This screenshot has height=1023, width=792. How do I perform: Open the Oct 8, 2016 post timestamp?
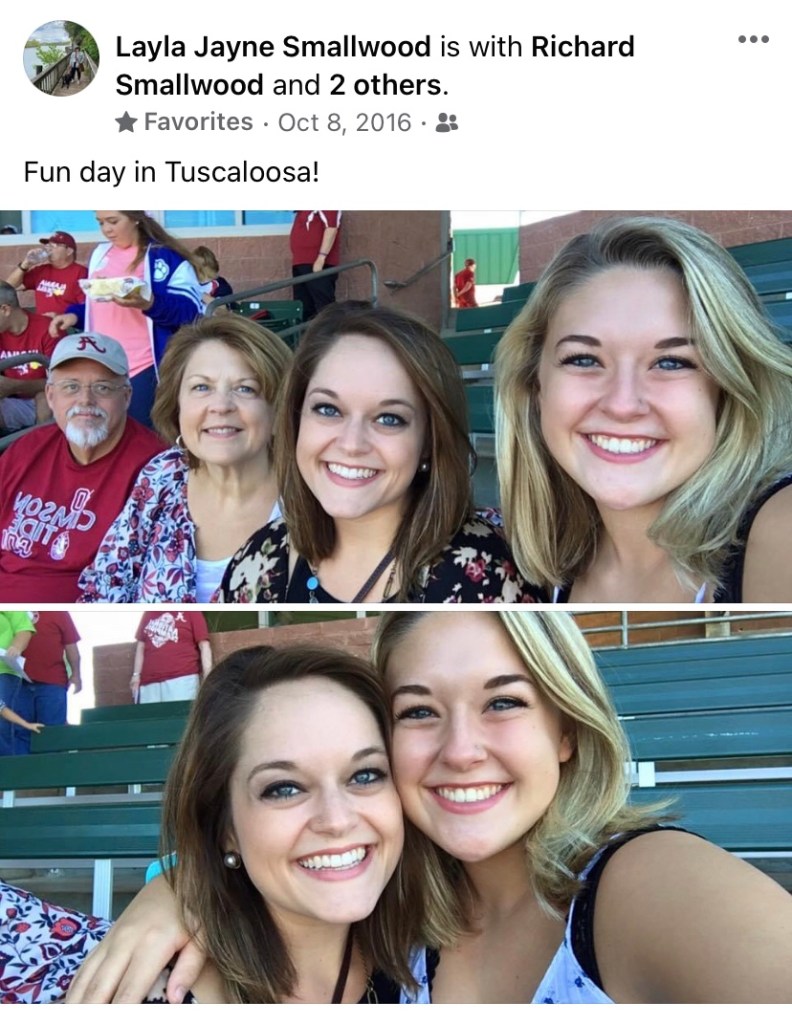point(344,122)
